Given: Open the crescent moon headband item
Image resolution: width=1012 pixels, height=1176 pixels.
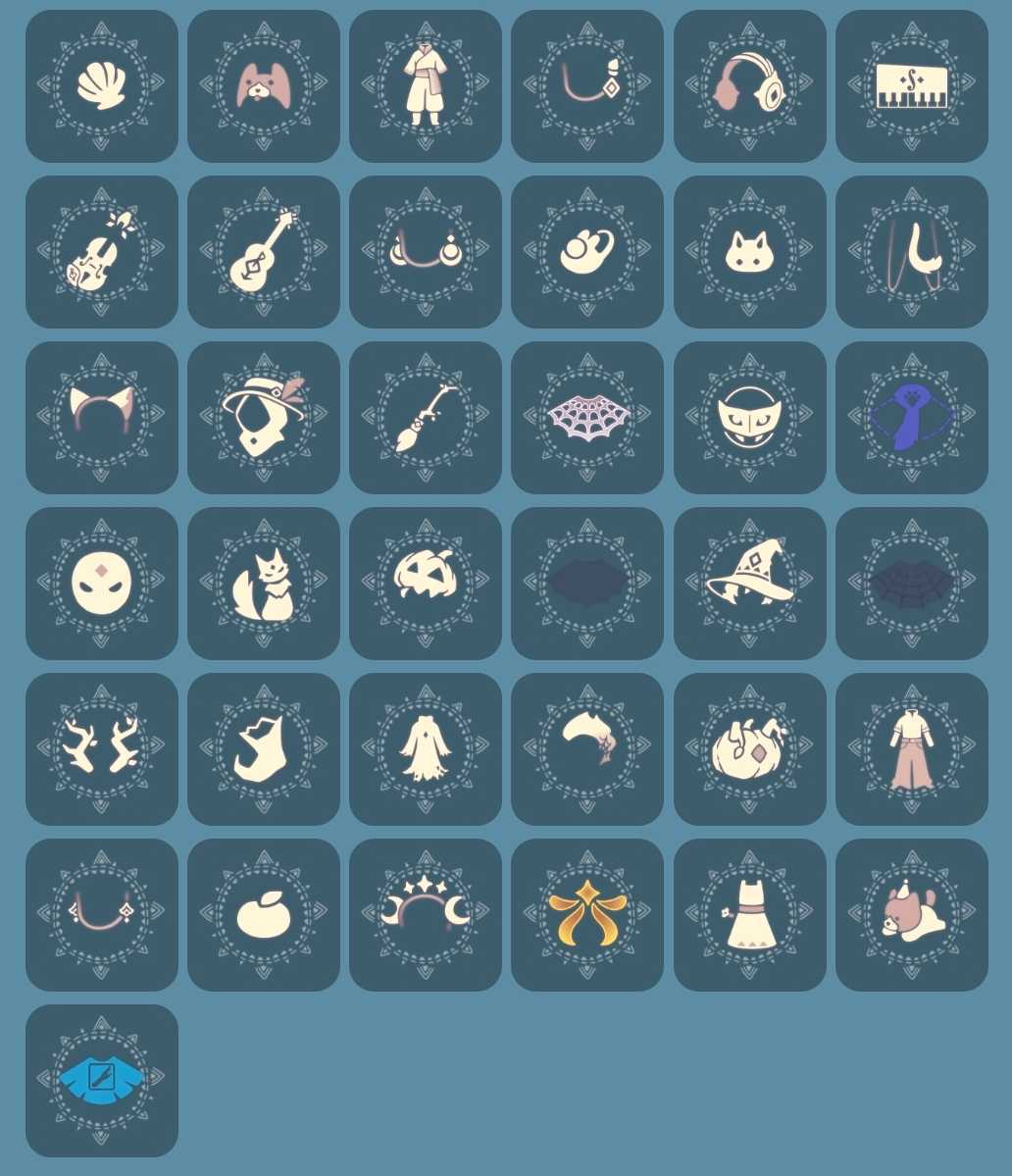Looking at the screenshot, I should tap(426, 915).
